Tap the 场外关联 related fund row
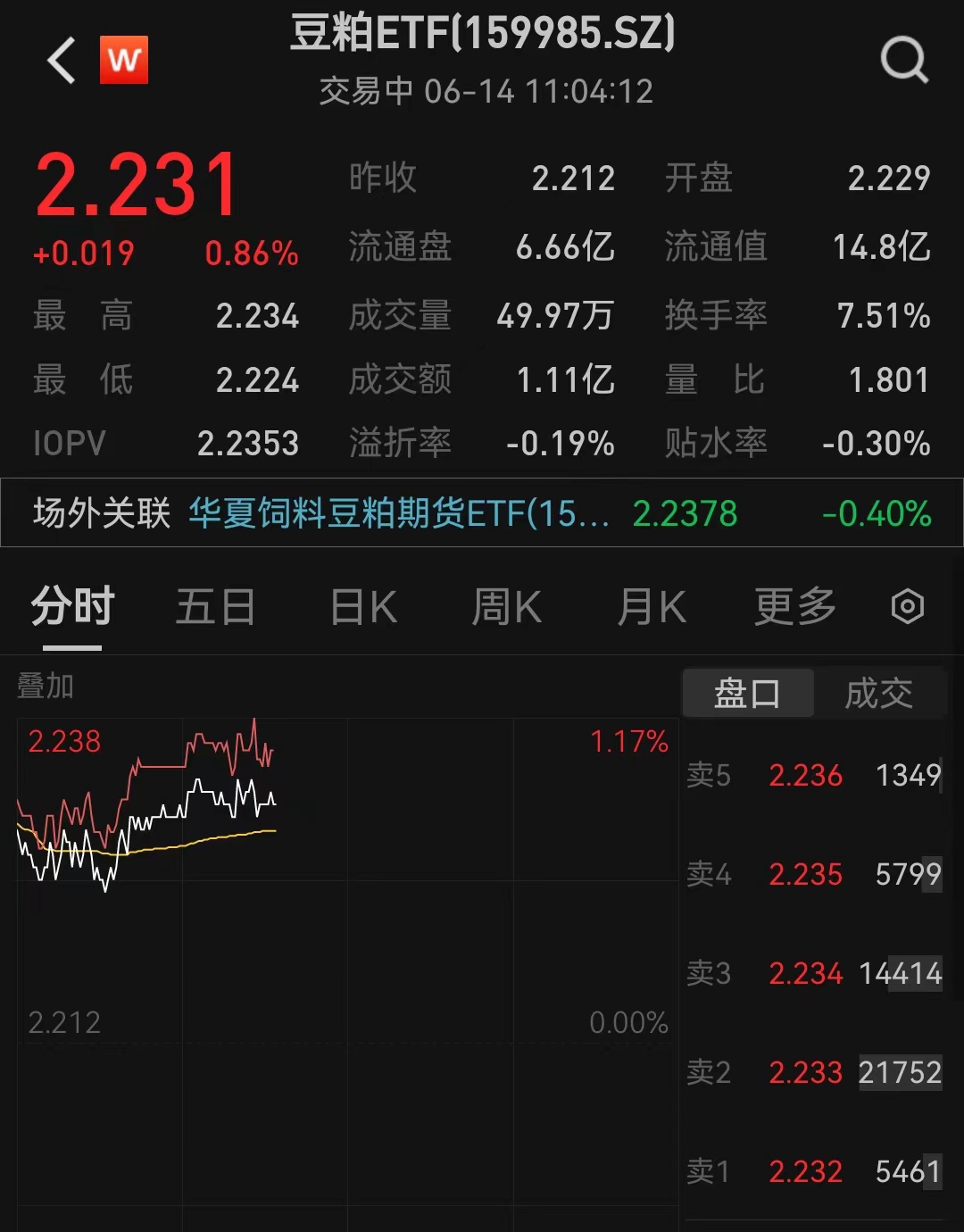964x1232 pixels. tap(98, 514)
